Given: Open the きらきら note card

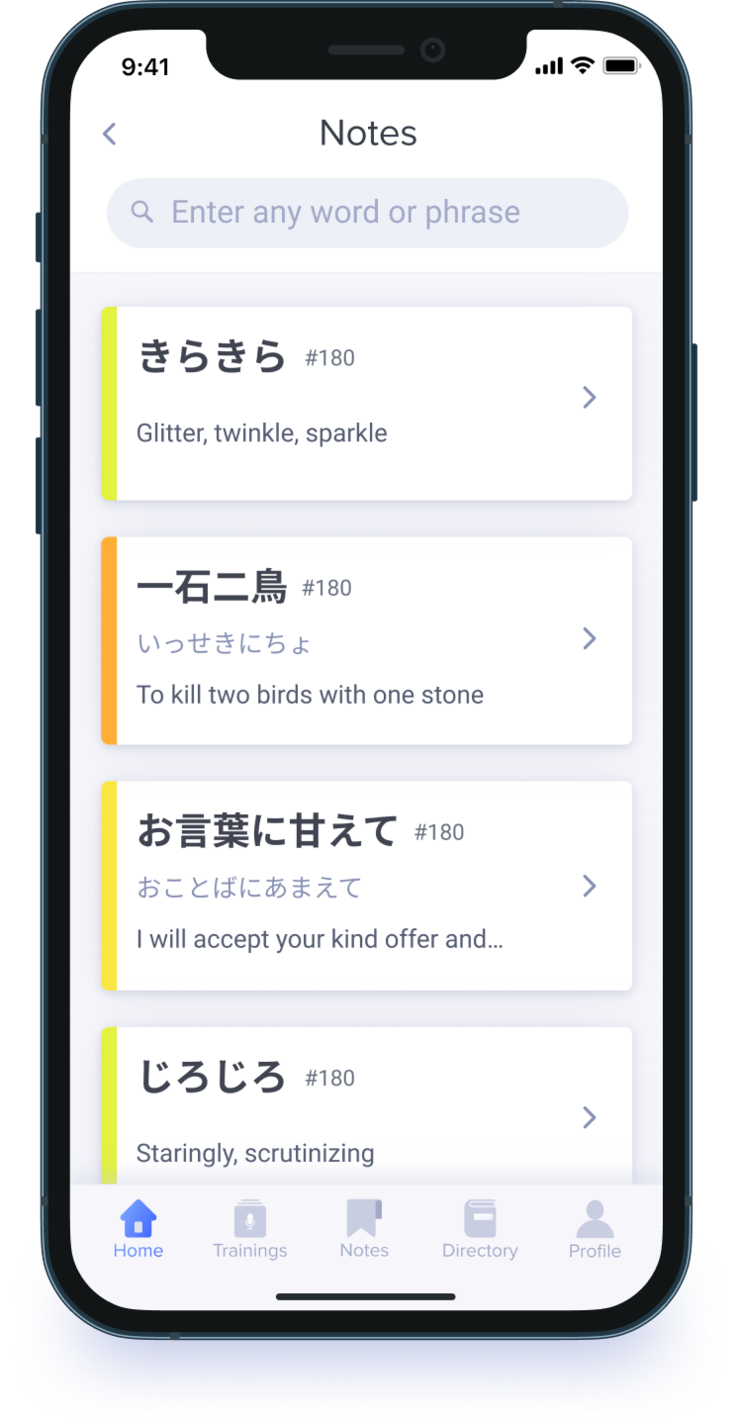Looking at the screenshot, I should click(367, 403).
